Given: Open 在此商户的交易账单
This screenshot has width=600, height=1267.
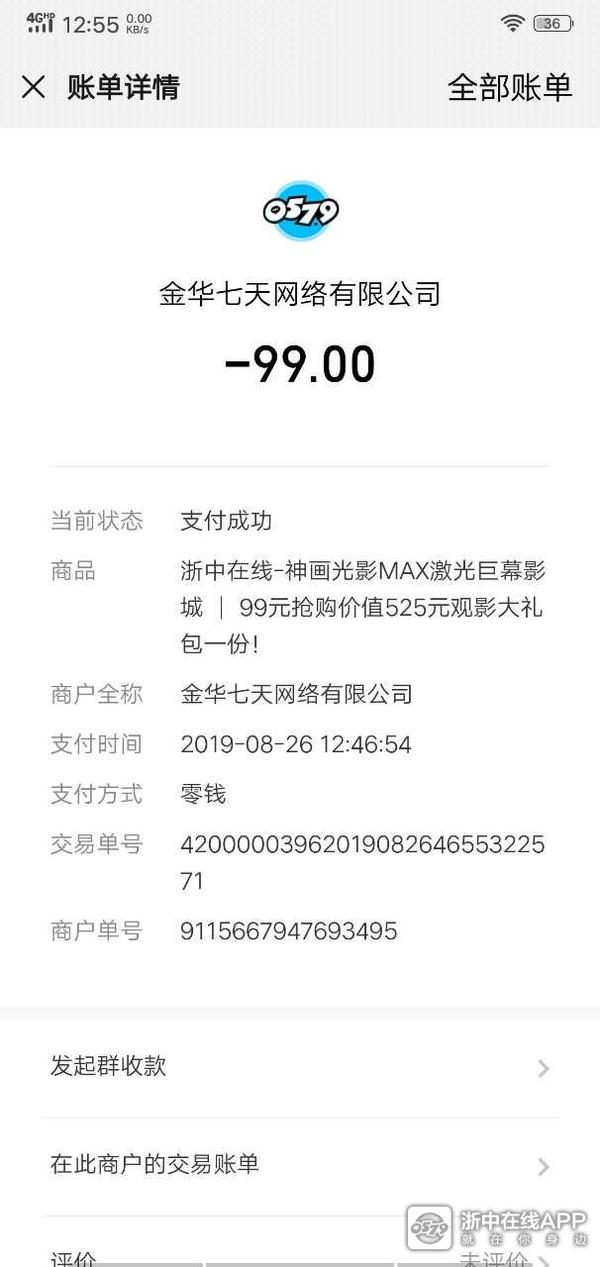Looking at the screenshot, I should click(x=300, y=1165).
